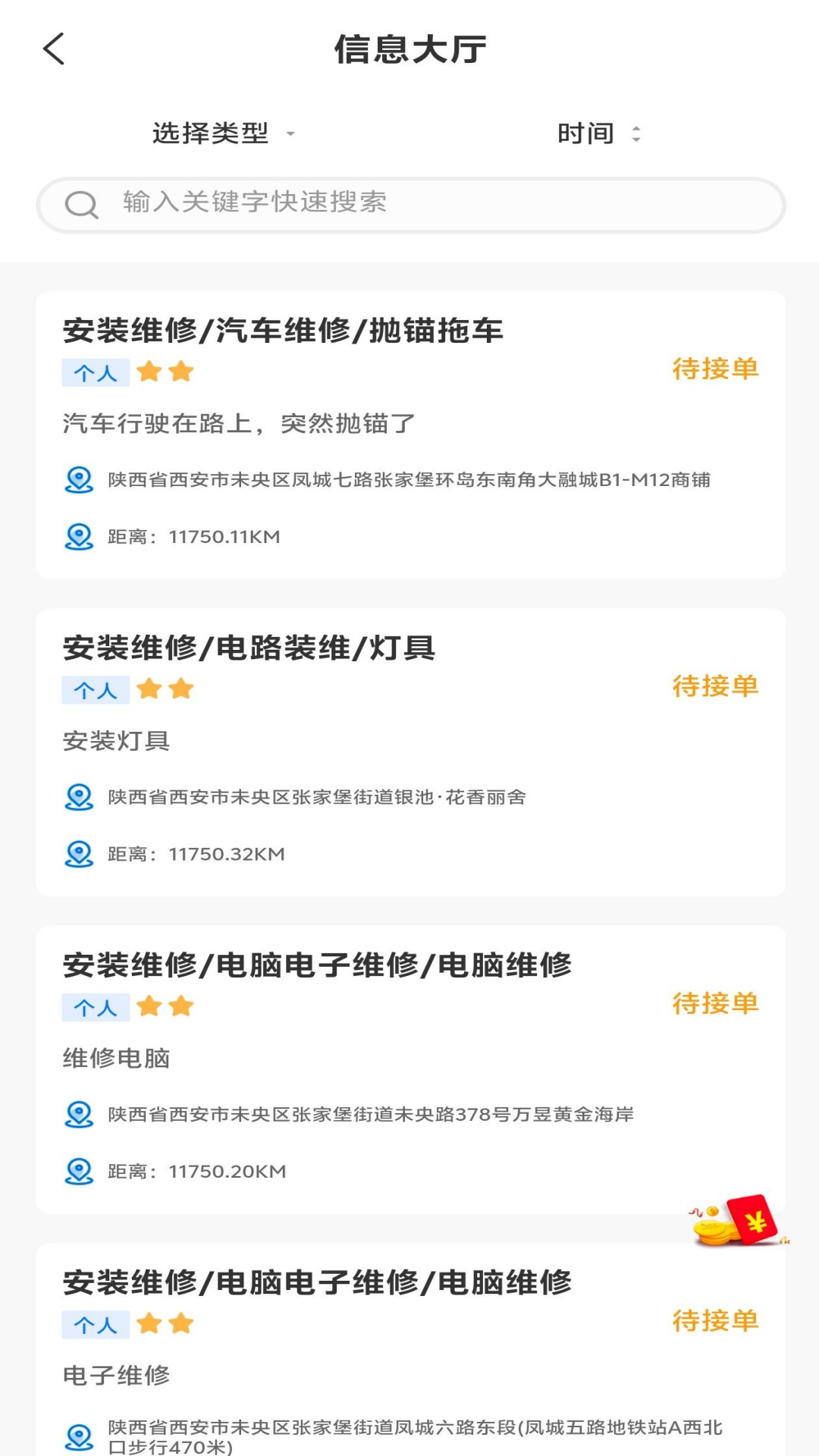Open the 安装维修/汽车维修/抛锚拖车 listing title

point(284,330)
